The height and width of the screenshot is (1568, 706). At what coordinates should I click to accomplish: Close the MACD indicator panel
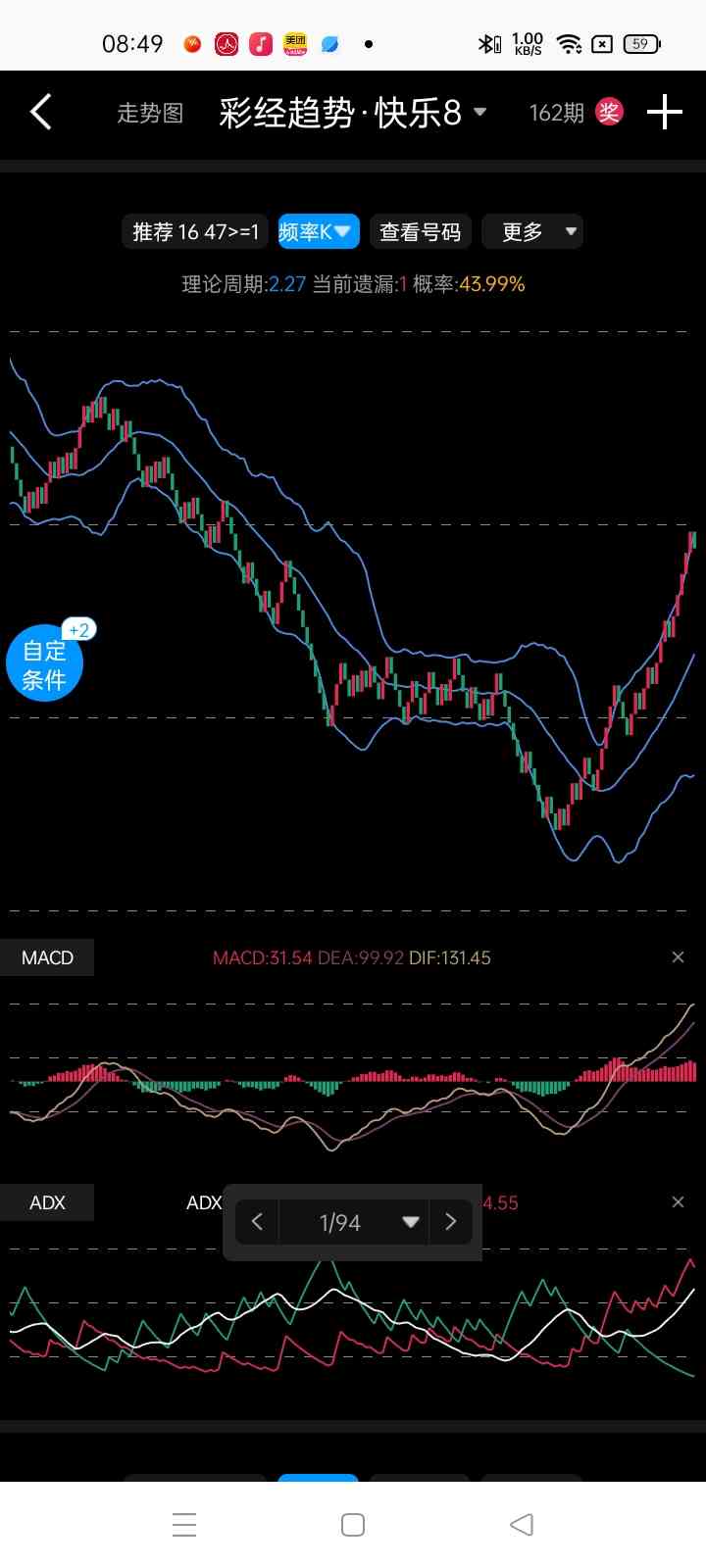coord(678,957)
